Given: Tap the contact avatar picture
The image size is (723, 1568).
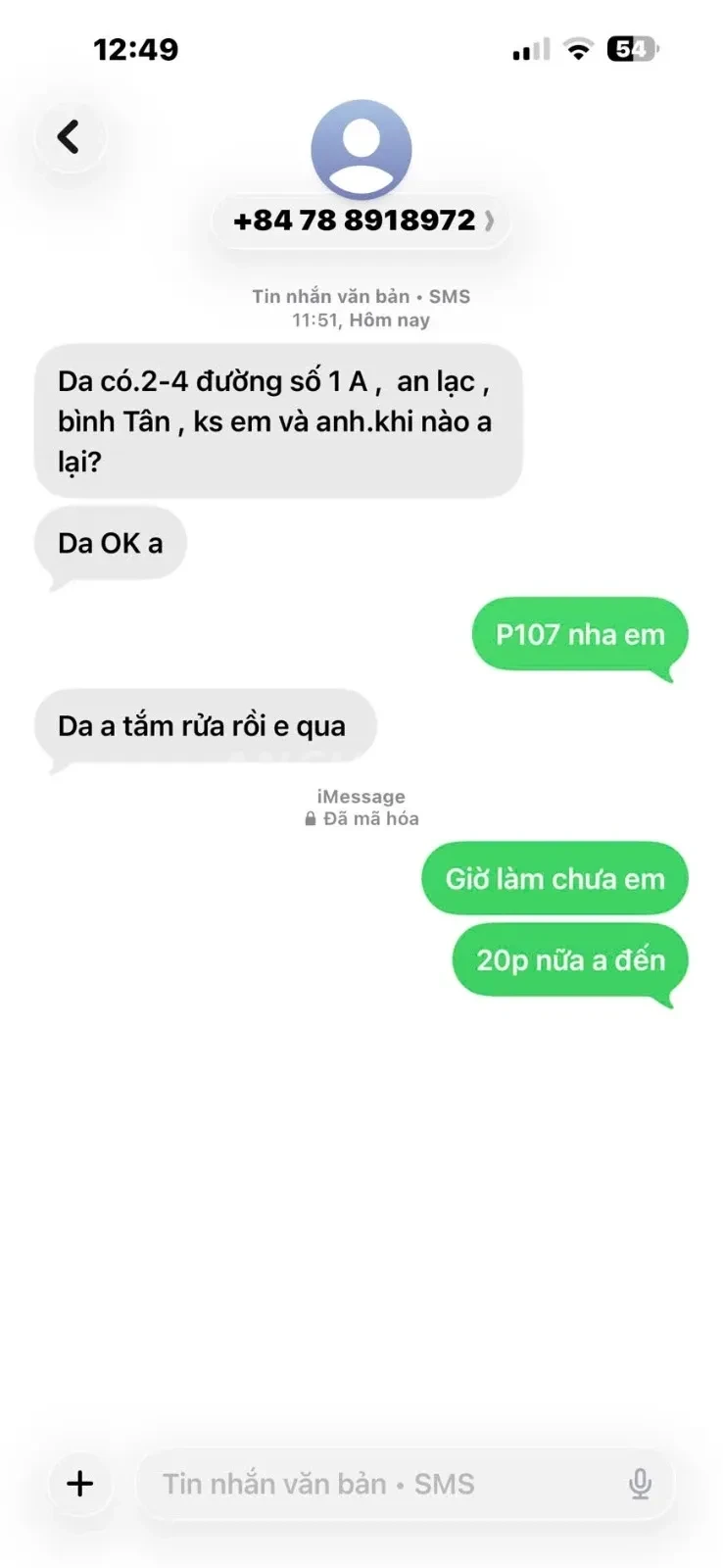Looking at the screenshot, I should (361, 149).
